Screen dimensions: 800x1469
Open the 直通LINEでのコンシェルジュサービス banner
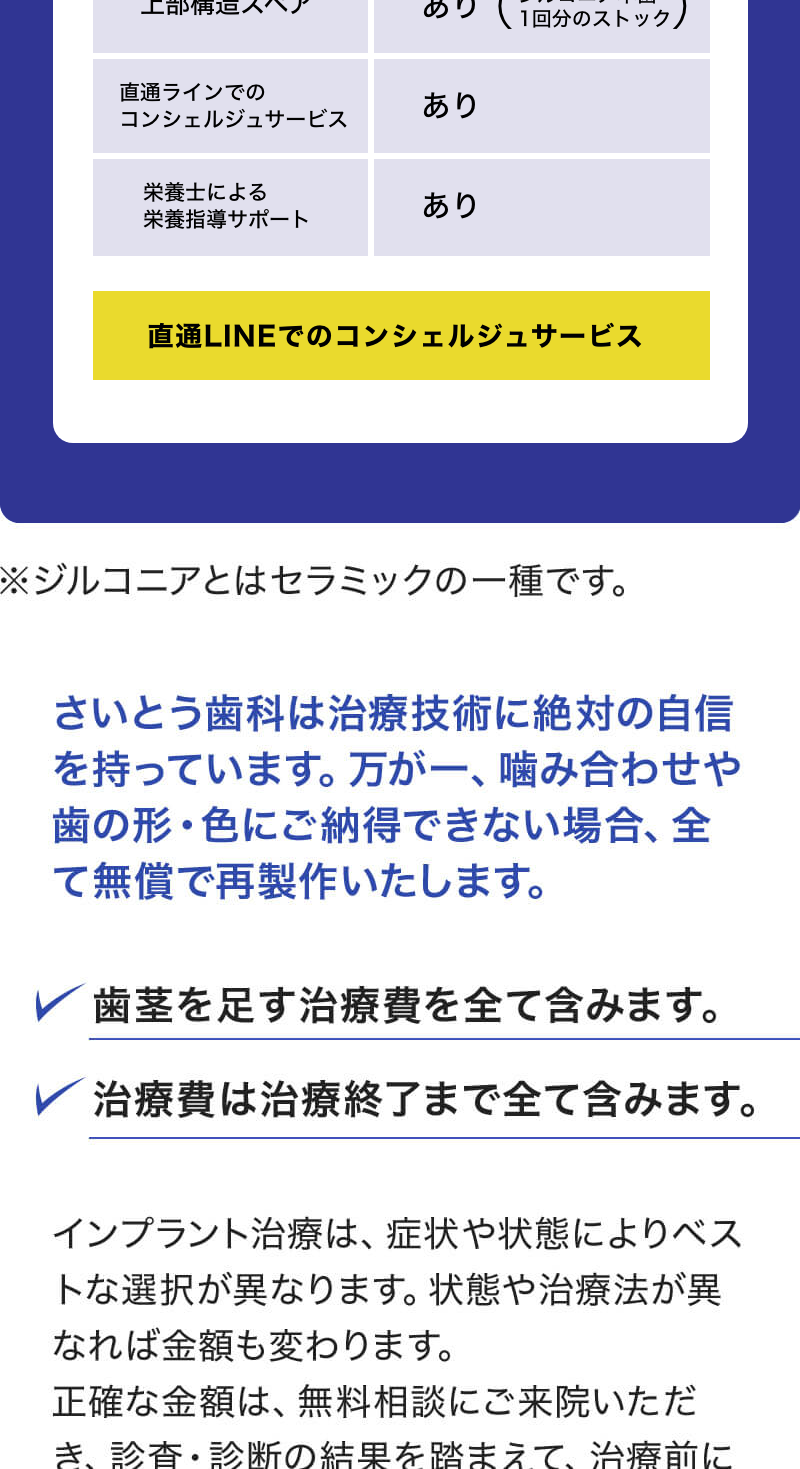(x=401, y=336)
